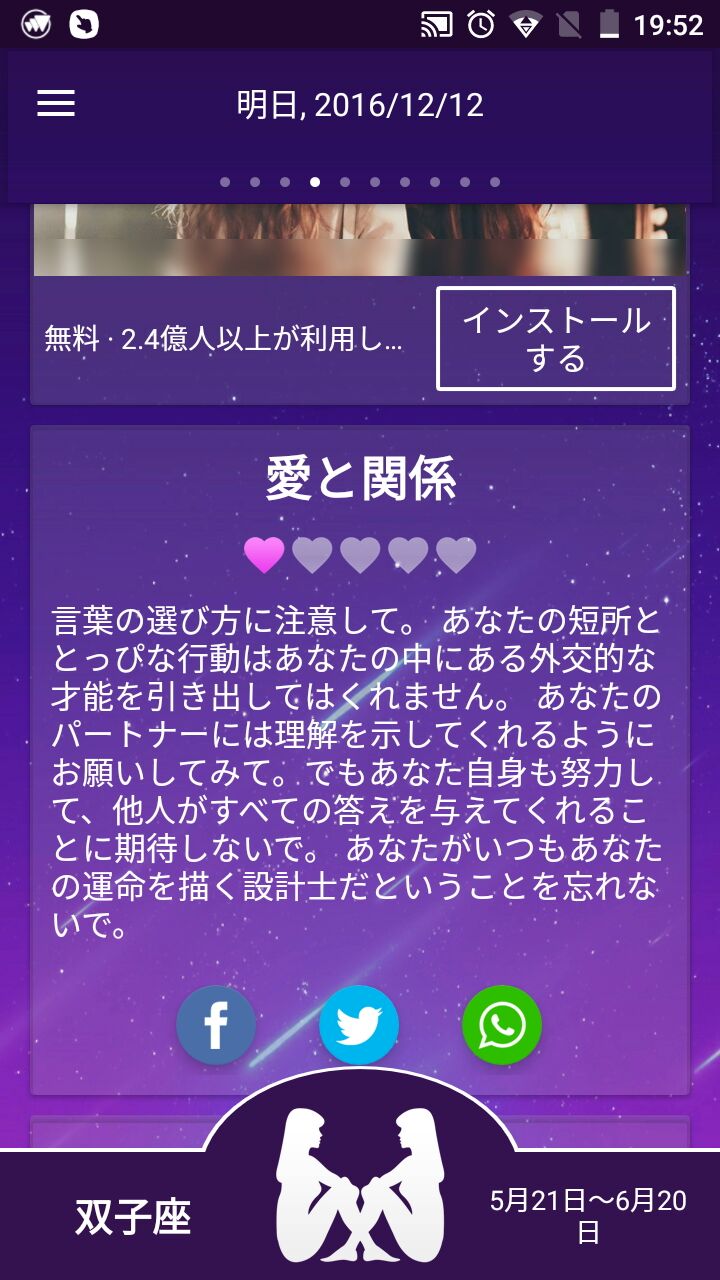Viewport: 720px width, 1280px height.
Task: Open the 双子座 zodiac sign selector
Action: tap(132, 1217)
